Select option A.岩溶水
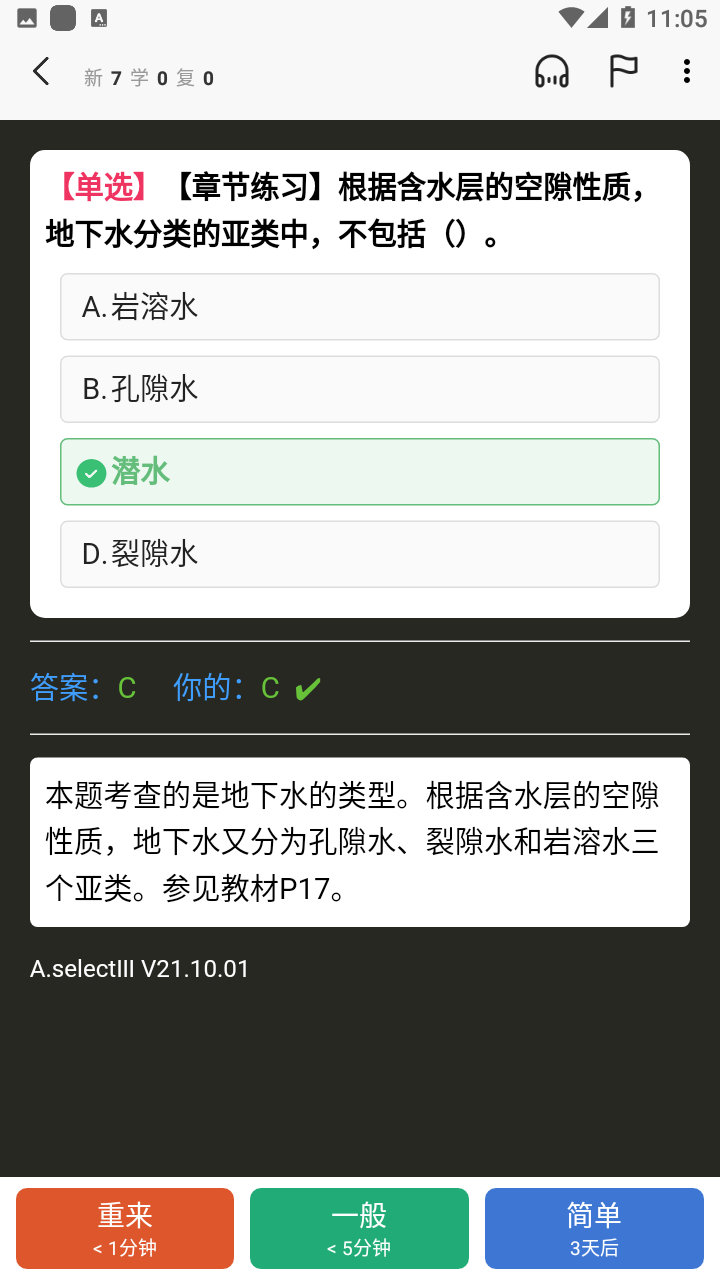The height and width of the screenshot is (1280, 720). [360, 307]
